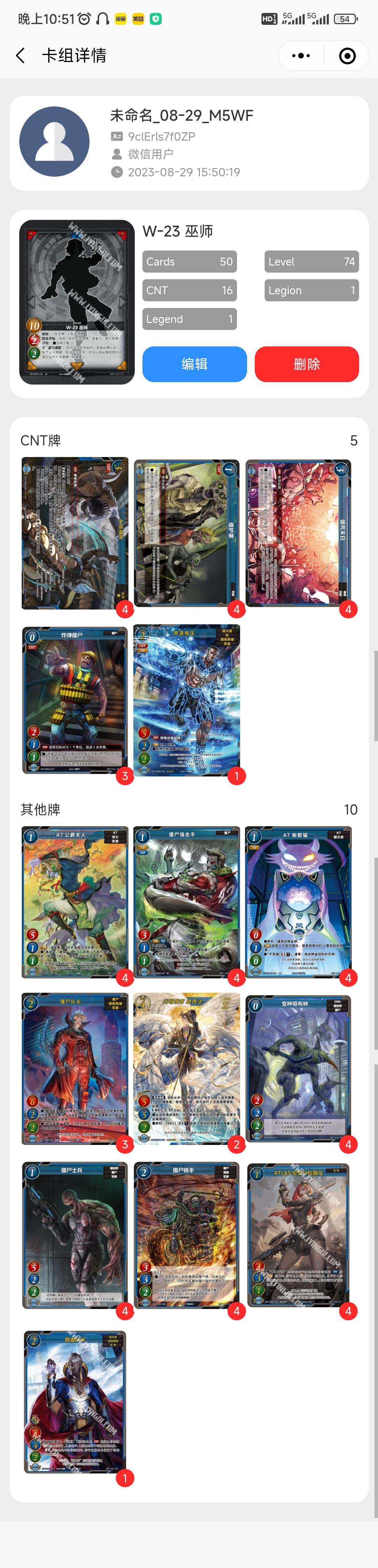
Task: View the 声波电压 card
Action: [186, 700]
